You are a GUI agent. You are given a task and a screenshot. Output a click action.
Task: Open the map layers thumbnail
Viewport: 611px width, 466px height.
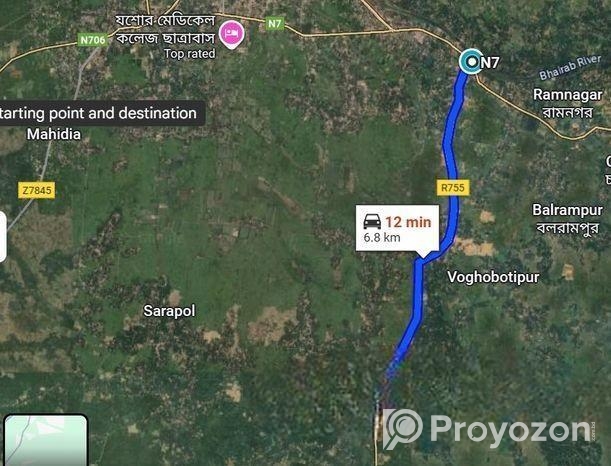click(x=45, y=441)
